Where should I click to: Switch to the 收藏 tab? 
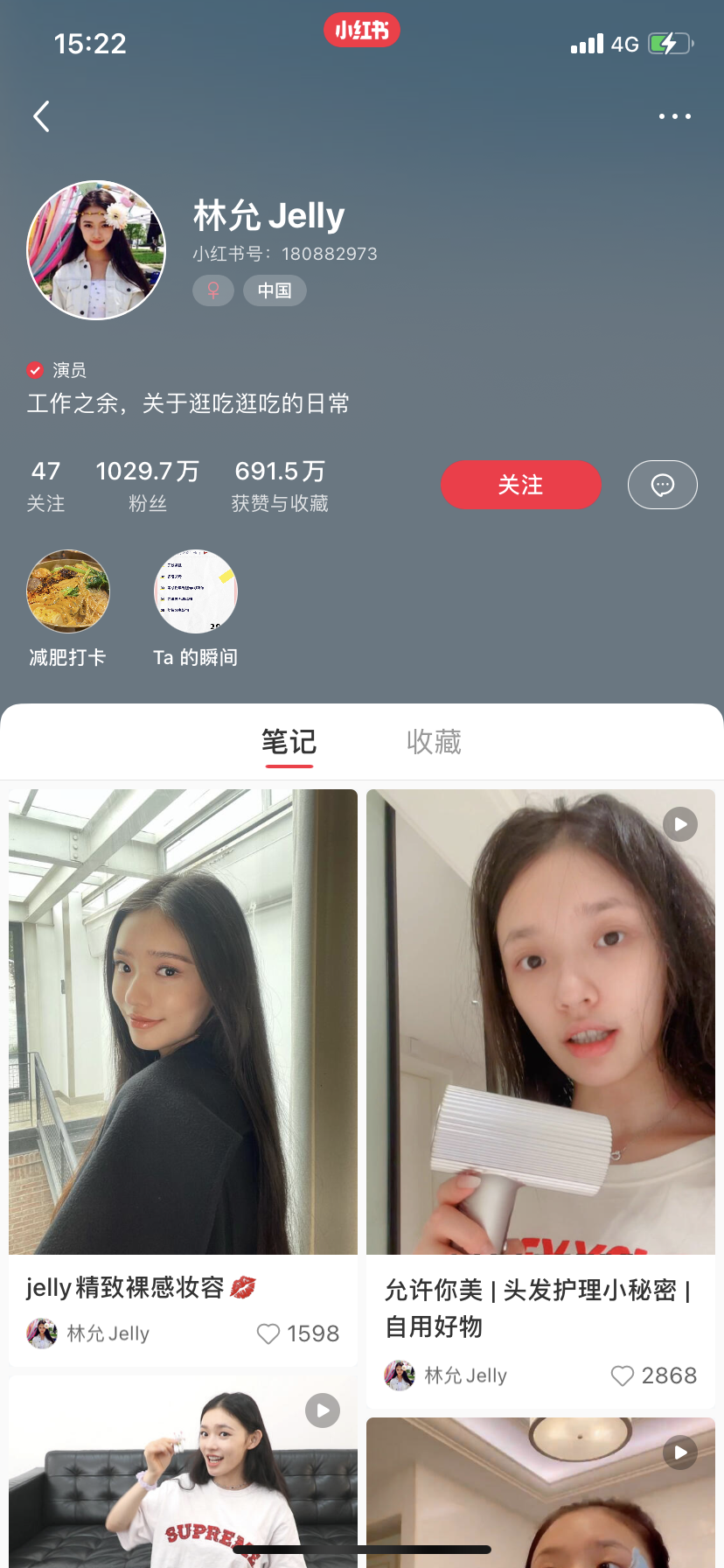[434, 742]
